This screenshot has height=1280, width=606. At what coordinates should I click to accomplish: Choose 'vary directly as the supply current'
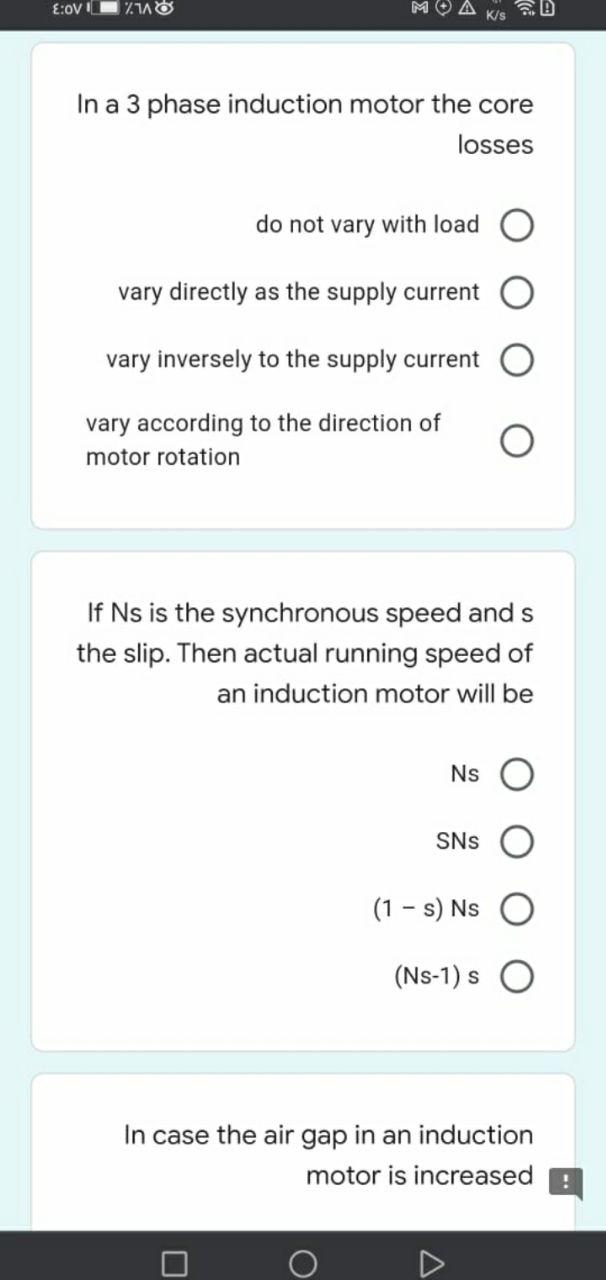coord(516,294)
